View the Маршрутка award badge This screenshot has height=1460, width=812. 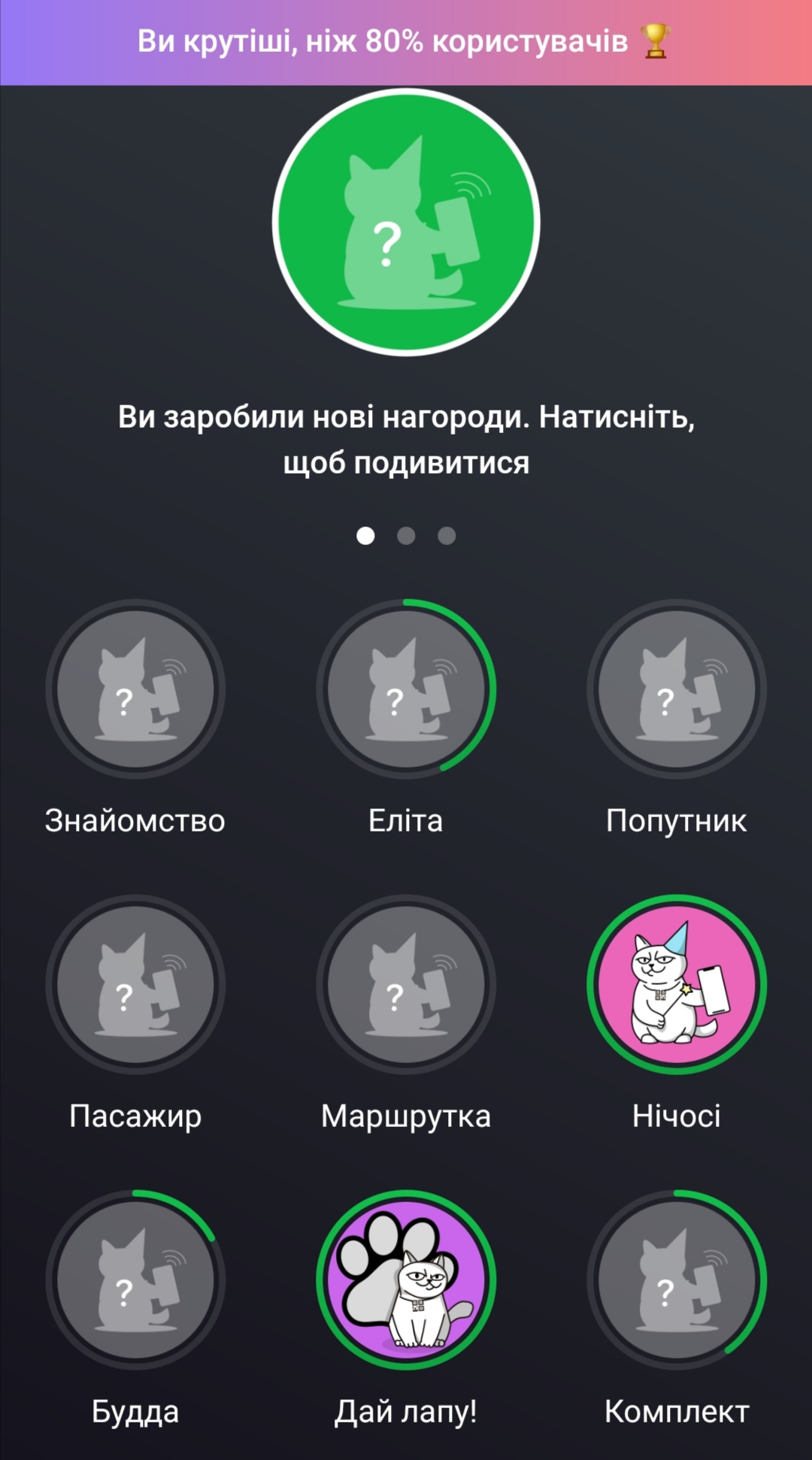[406, 984]
